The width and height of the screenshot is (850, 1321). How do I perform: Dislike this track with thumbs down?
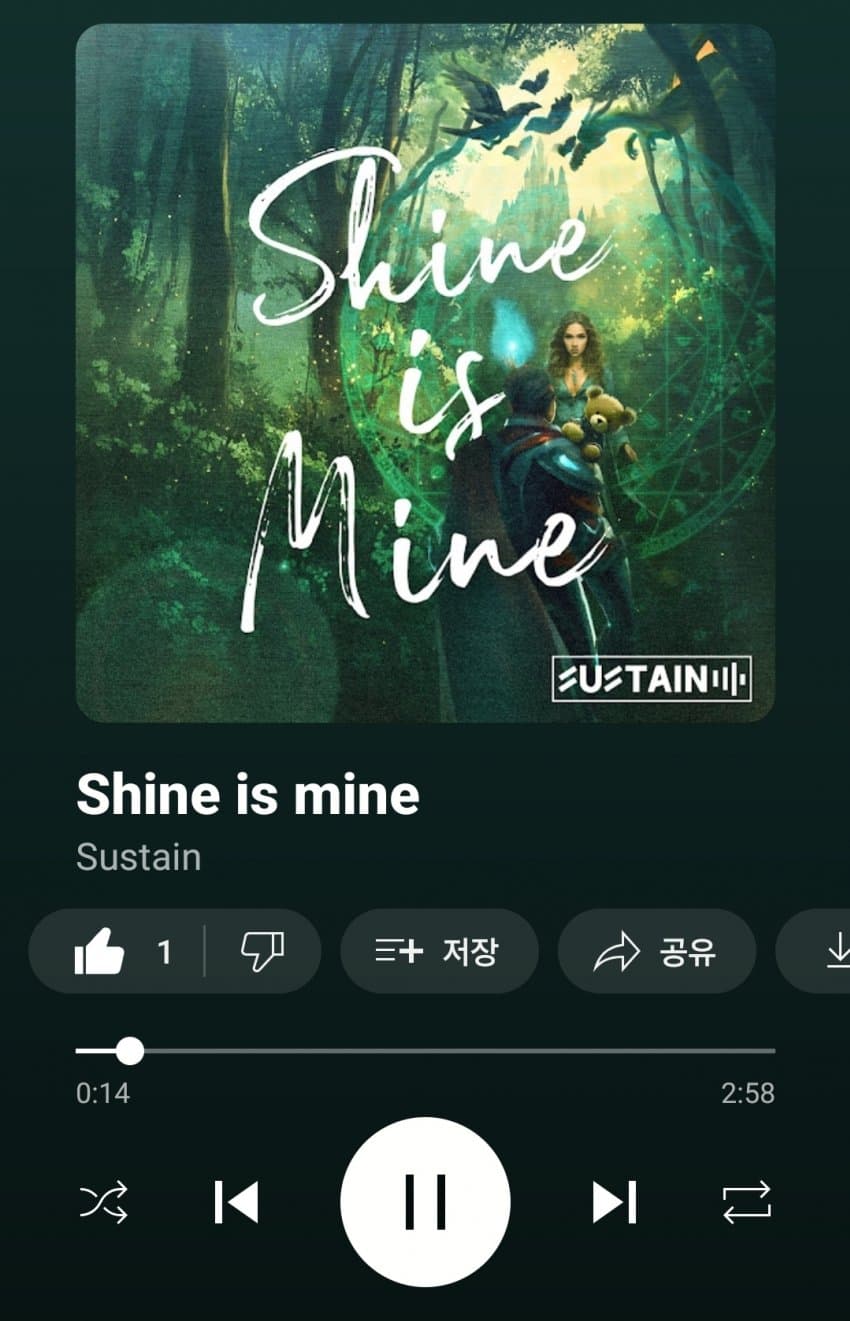pyautogui.click(x=262, y=952)
